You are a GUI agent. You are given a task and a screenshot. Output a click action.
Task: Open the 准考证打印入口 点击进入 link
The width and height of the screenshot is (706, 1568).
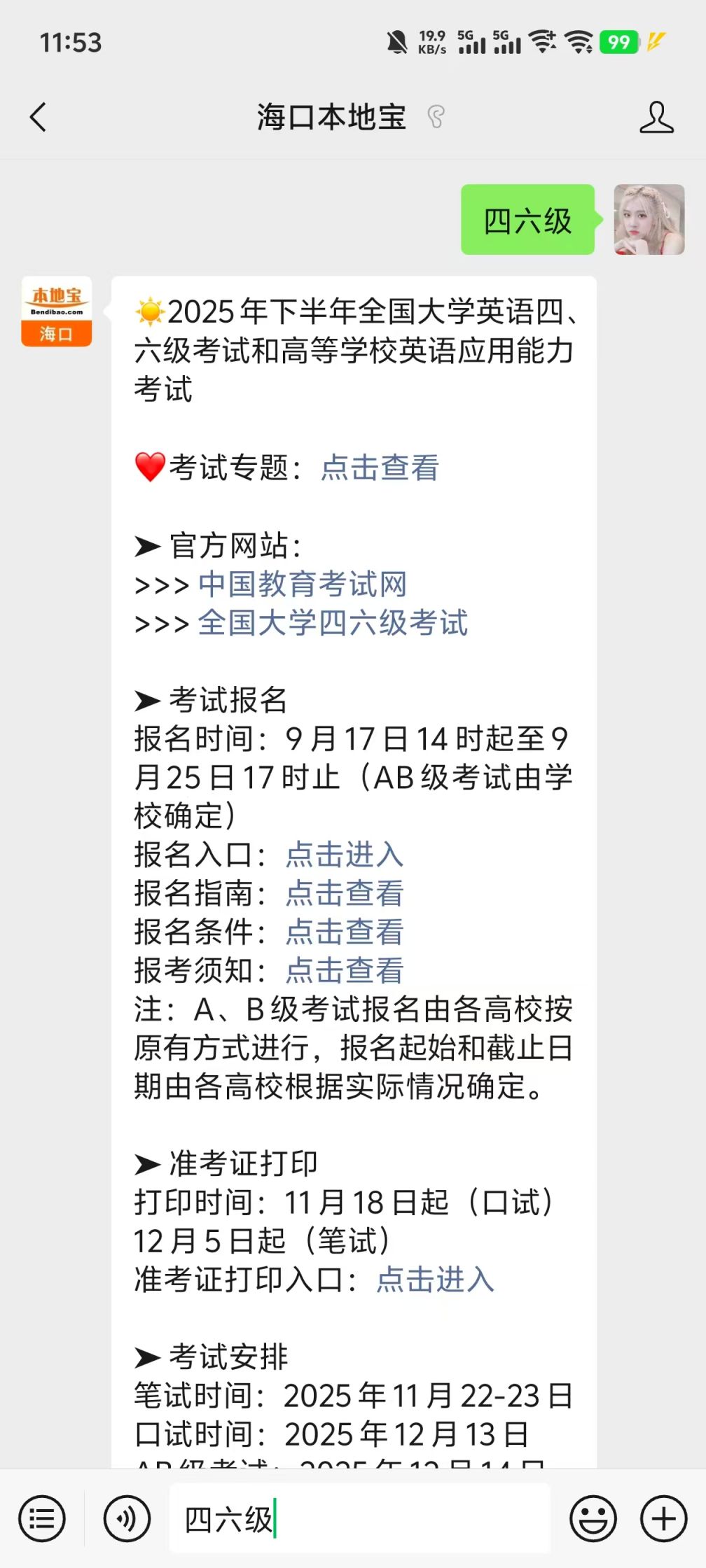click(x=435, y=1280)
